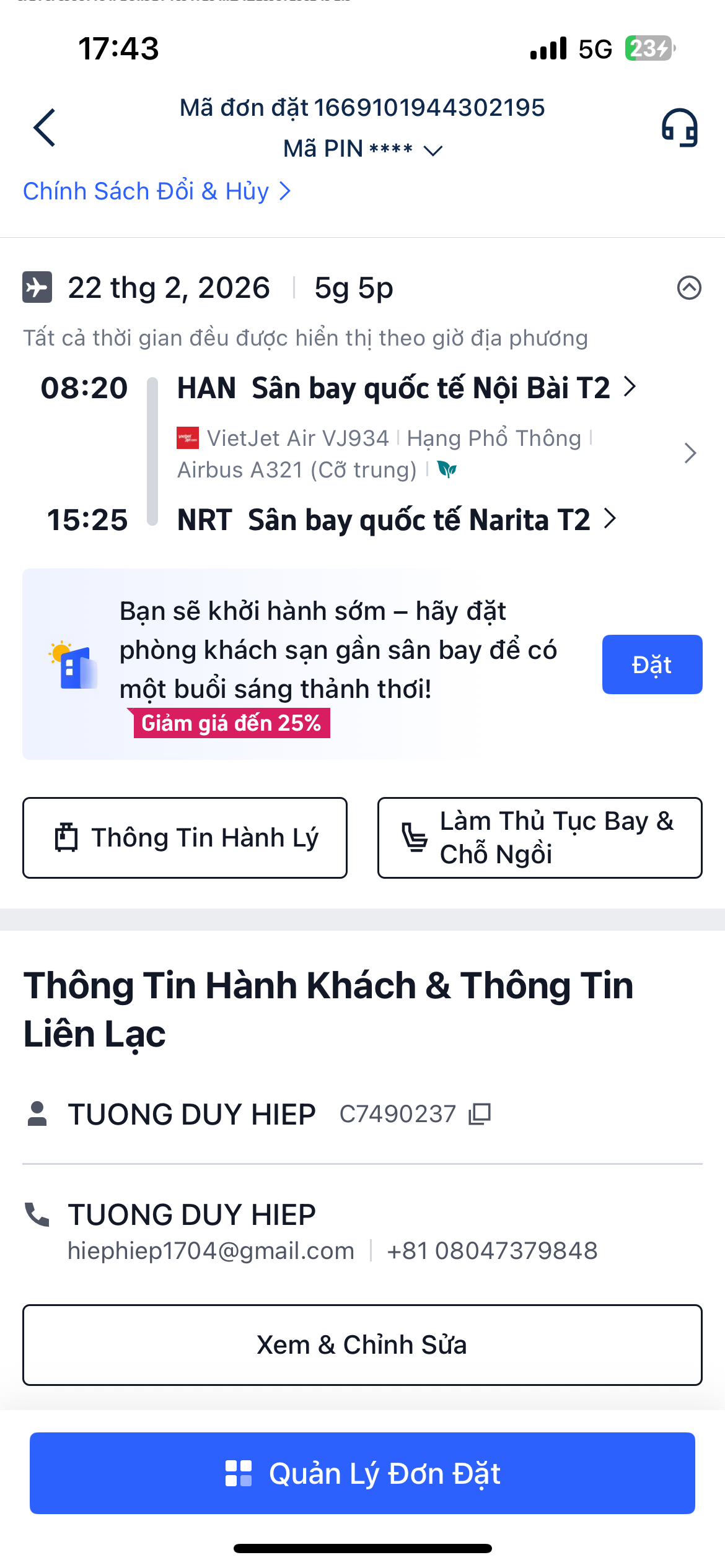Tap Xem & Chỉnh Sửa button
The height and width of the screenshot is (1568, 725).
coord(362,1345)
